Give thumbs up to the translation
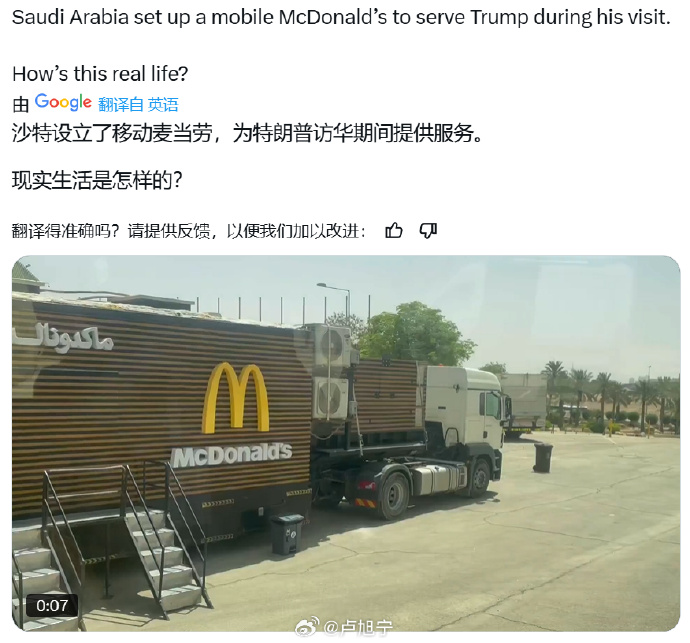This screenshot has height=643, width=690. (394, 231)
